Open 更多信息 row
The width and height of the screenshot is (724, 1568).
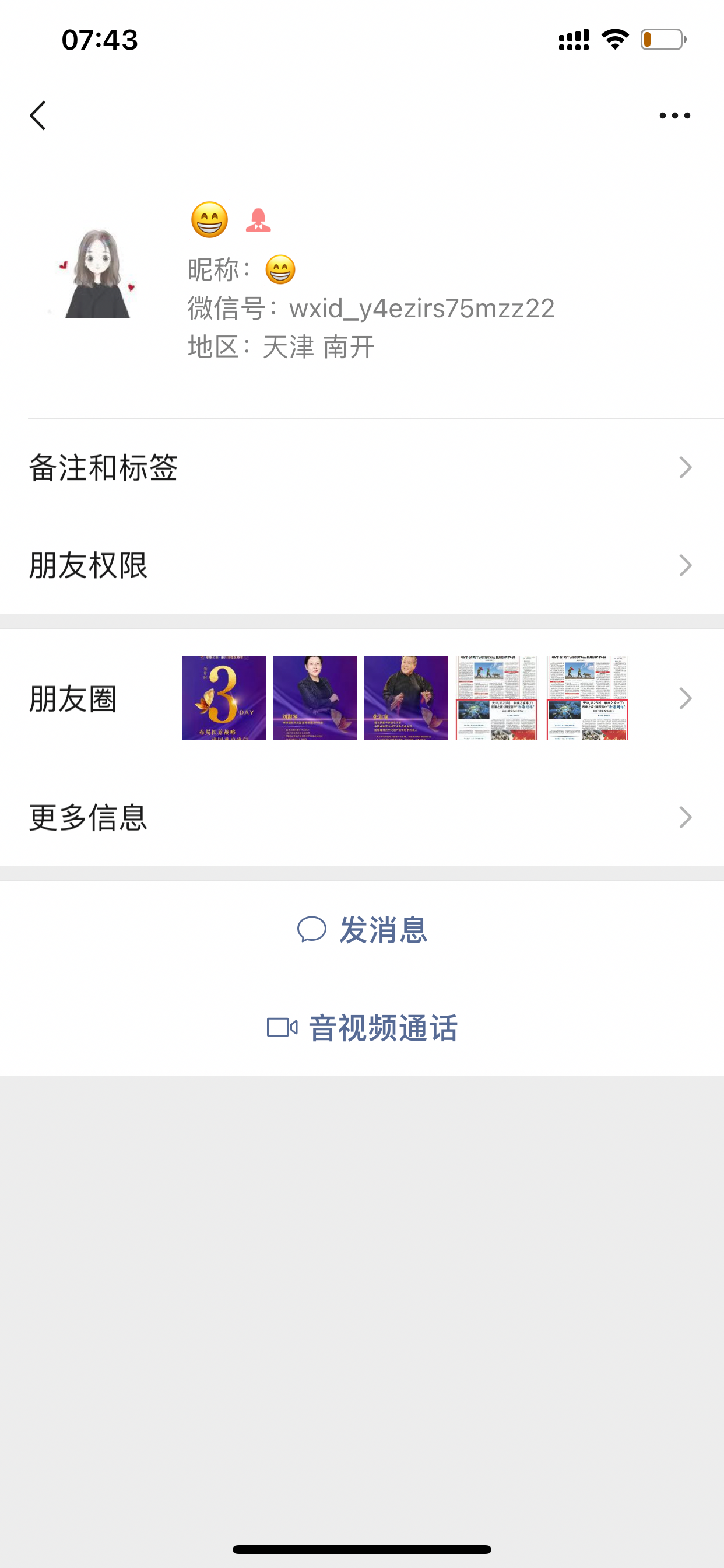(361, 817)
